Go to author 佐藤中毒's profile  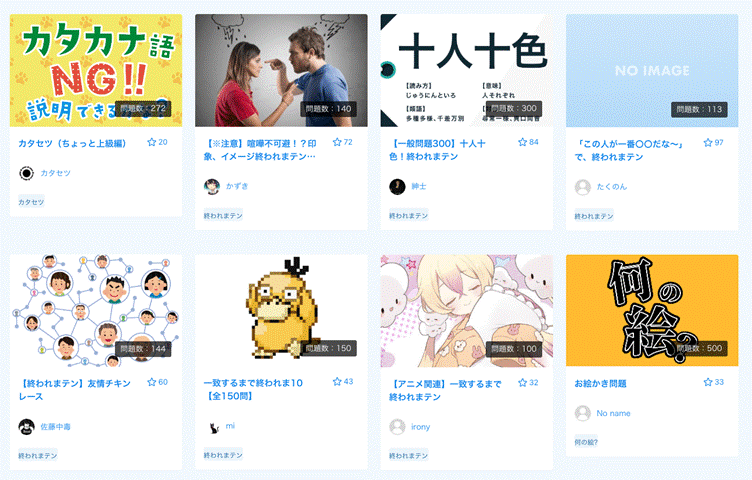pos(54,427)
